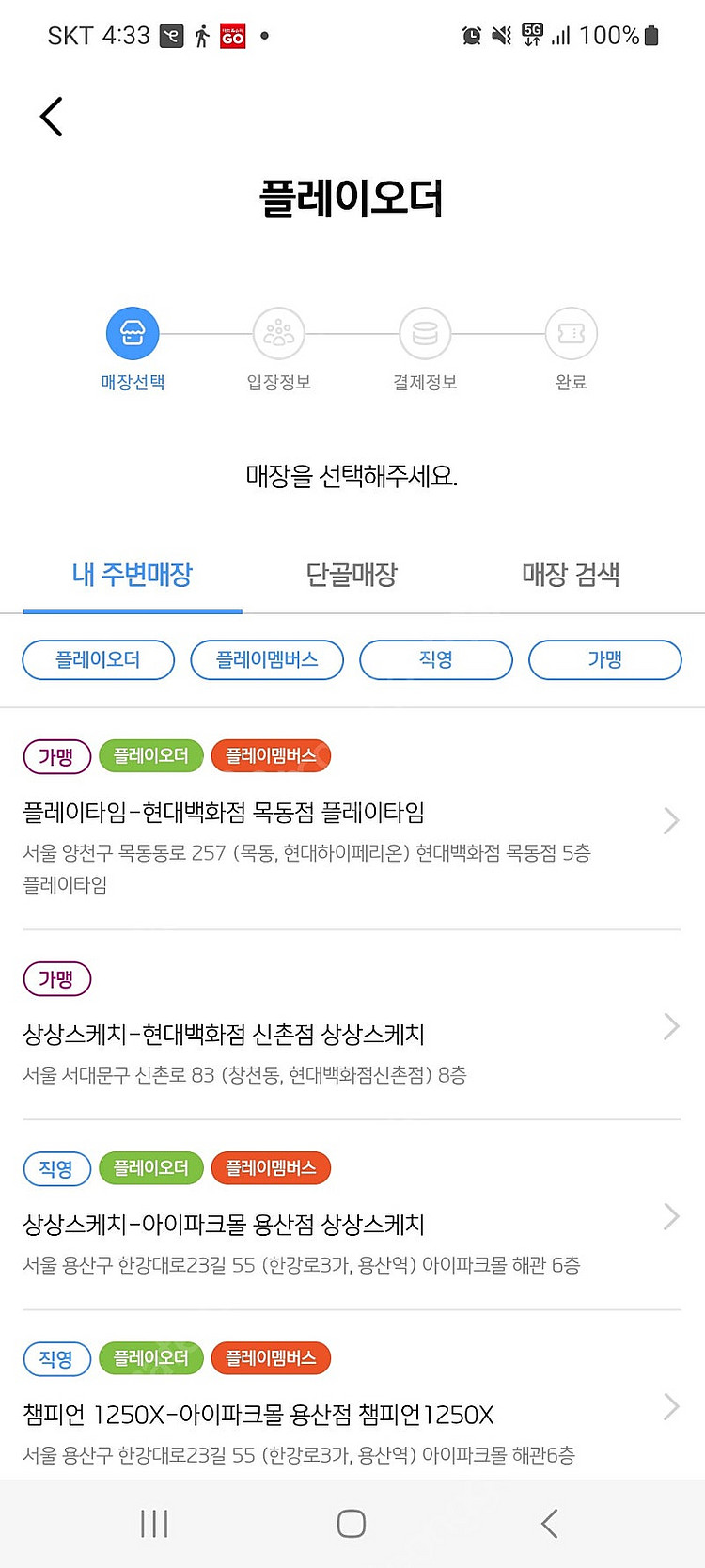This screenshot has height=1568, width=705.
Task: Open the 매장 검색 tab
Action: [571, 575]
